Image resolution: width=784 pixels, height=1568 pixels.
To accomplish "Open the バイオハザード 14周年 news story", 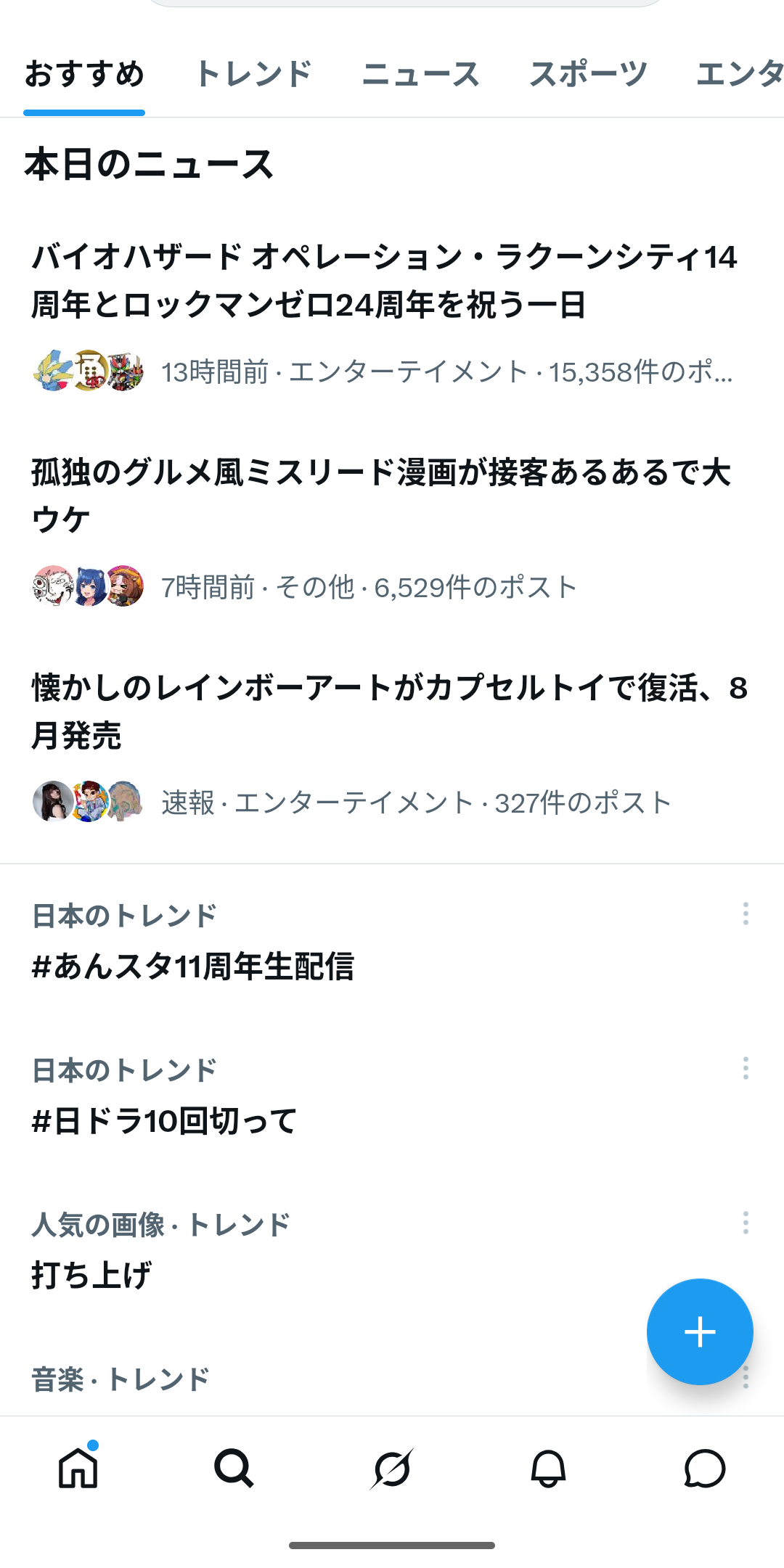I will (x=383, y=281).
